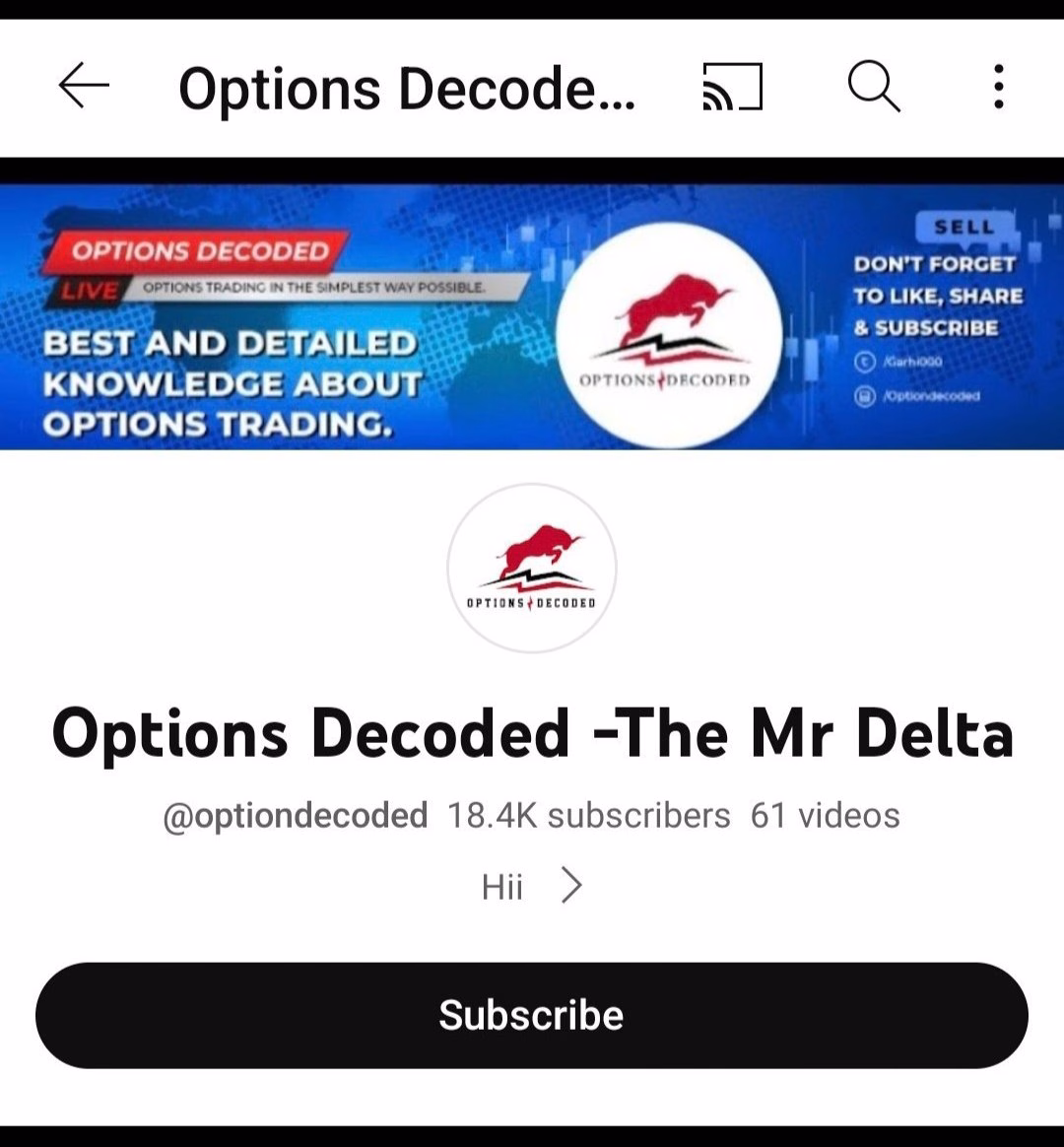Viewport: 1064px width, 1147px height.
Task: Open the search icon in the top bar
Action: point(873,86)
